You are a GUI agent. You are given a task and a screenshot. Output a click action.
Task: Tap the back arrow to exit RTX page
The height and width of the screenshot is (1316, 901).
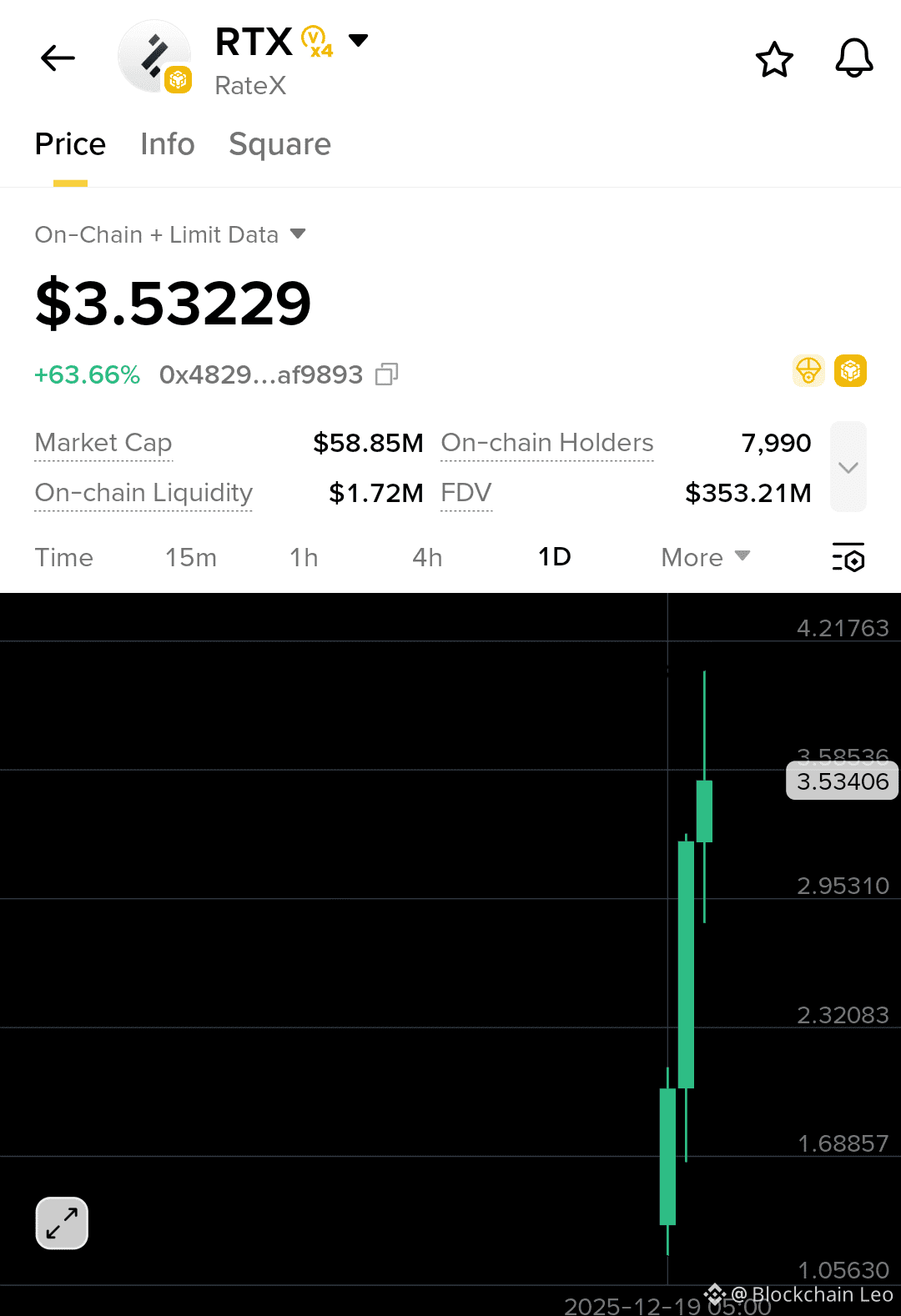pyautogui.click(x=57, y=58)
